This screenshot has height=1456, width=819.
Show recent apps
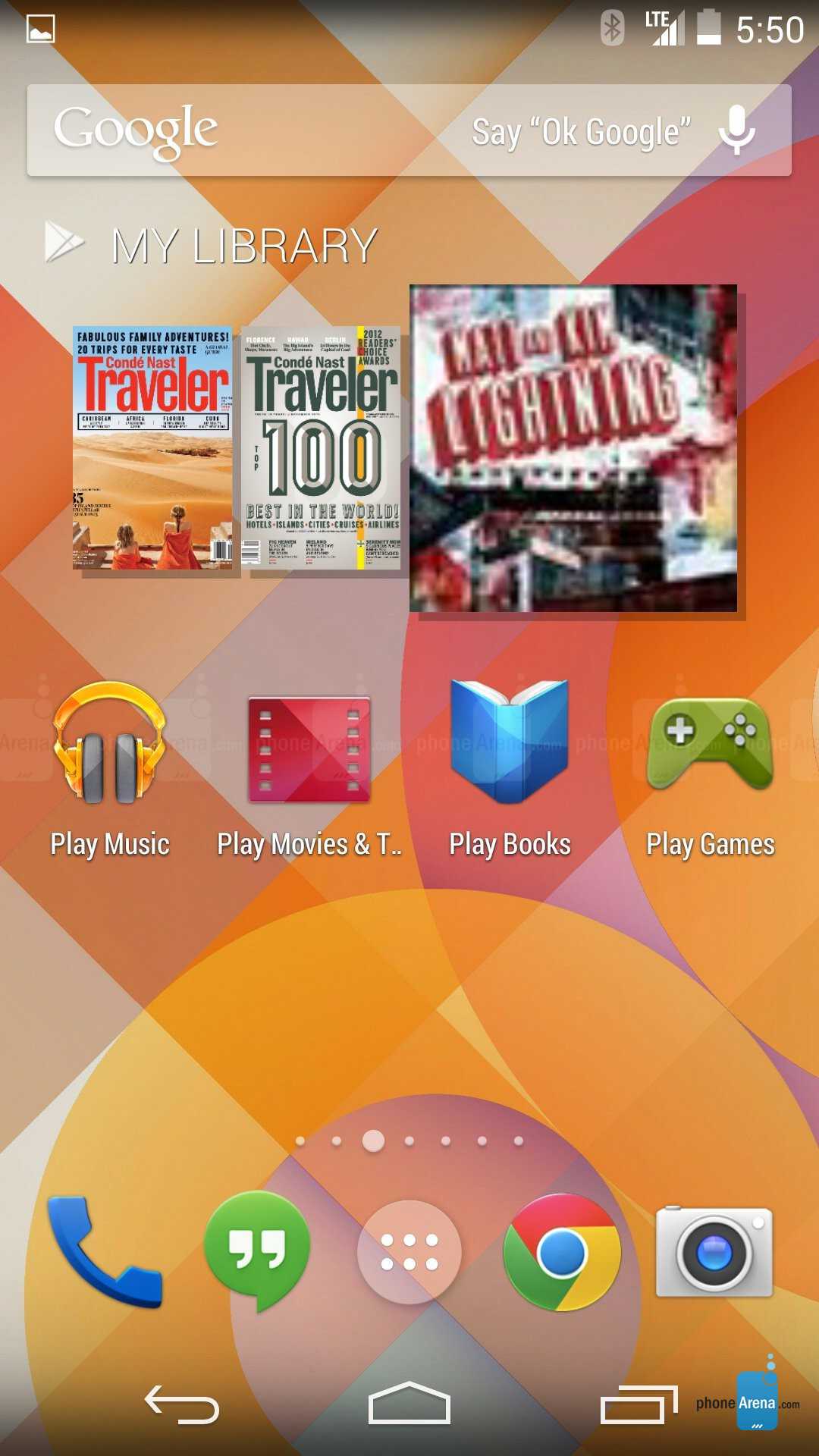[639, 1404]
